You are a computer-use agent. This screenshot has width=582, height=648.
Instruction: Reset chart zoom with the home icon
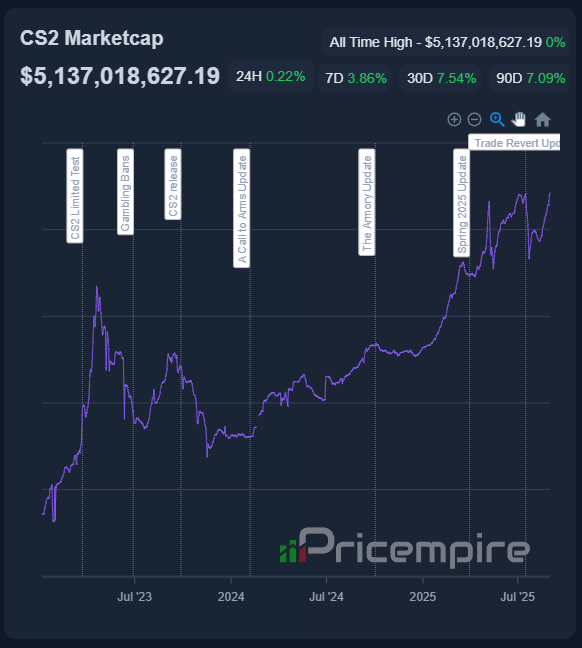click(x=542, y=120)
